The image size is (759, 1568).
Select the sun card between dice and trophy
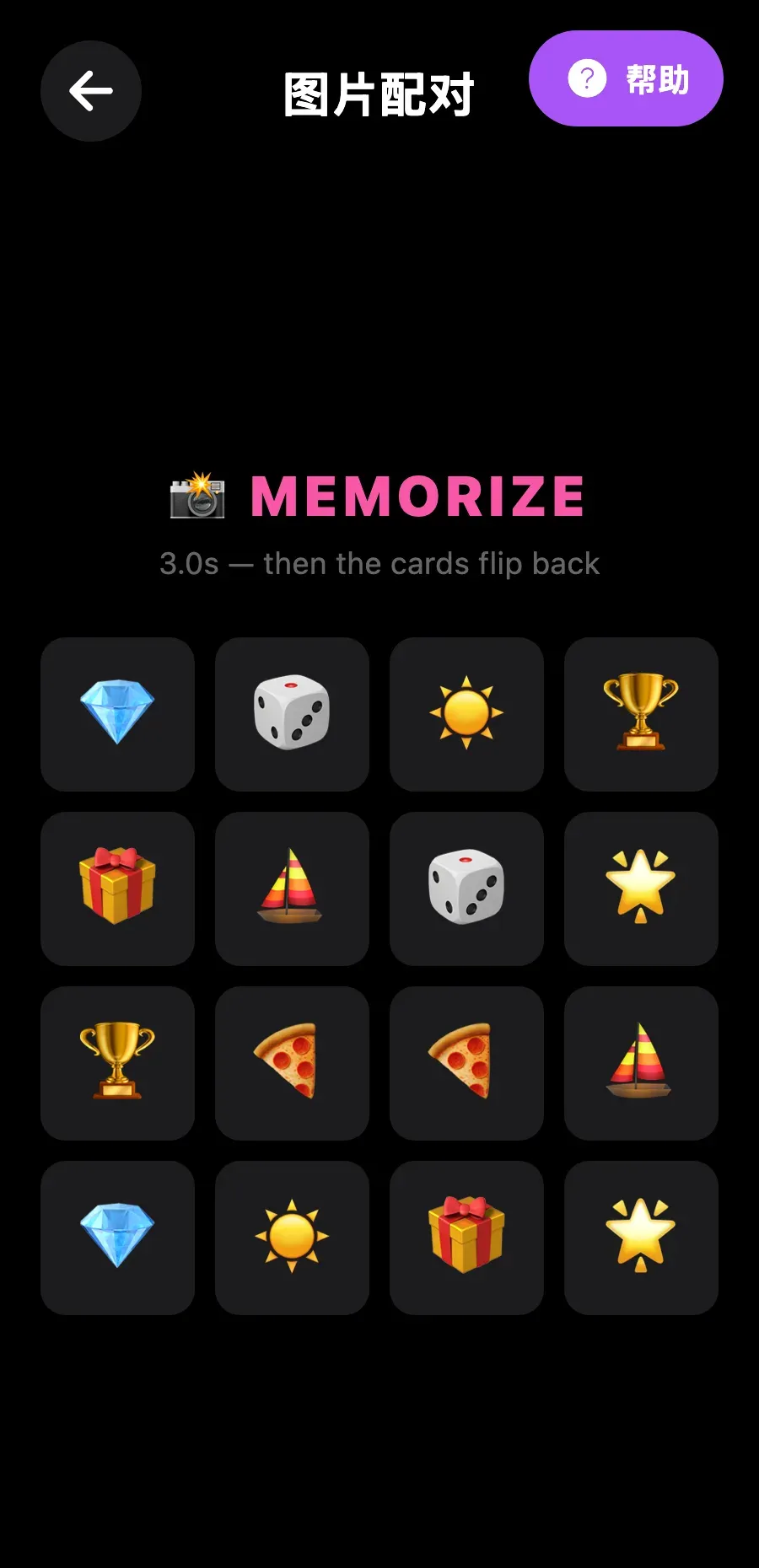(x=466, y=714)
